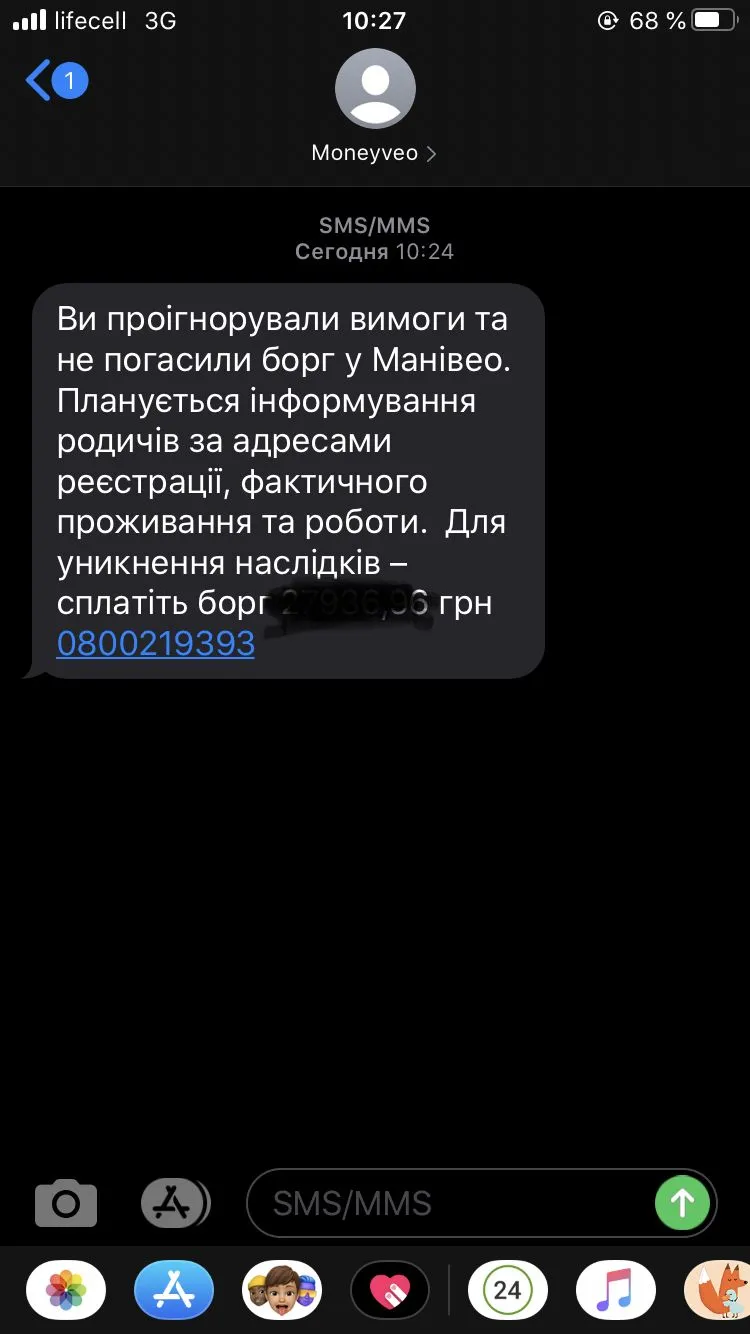Viewport: 750px width, 1334px height.
Task: Open the fox sticker app
Action: pos(718,1290)
